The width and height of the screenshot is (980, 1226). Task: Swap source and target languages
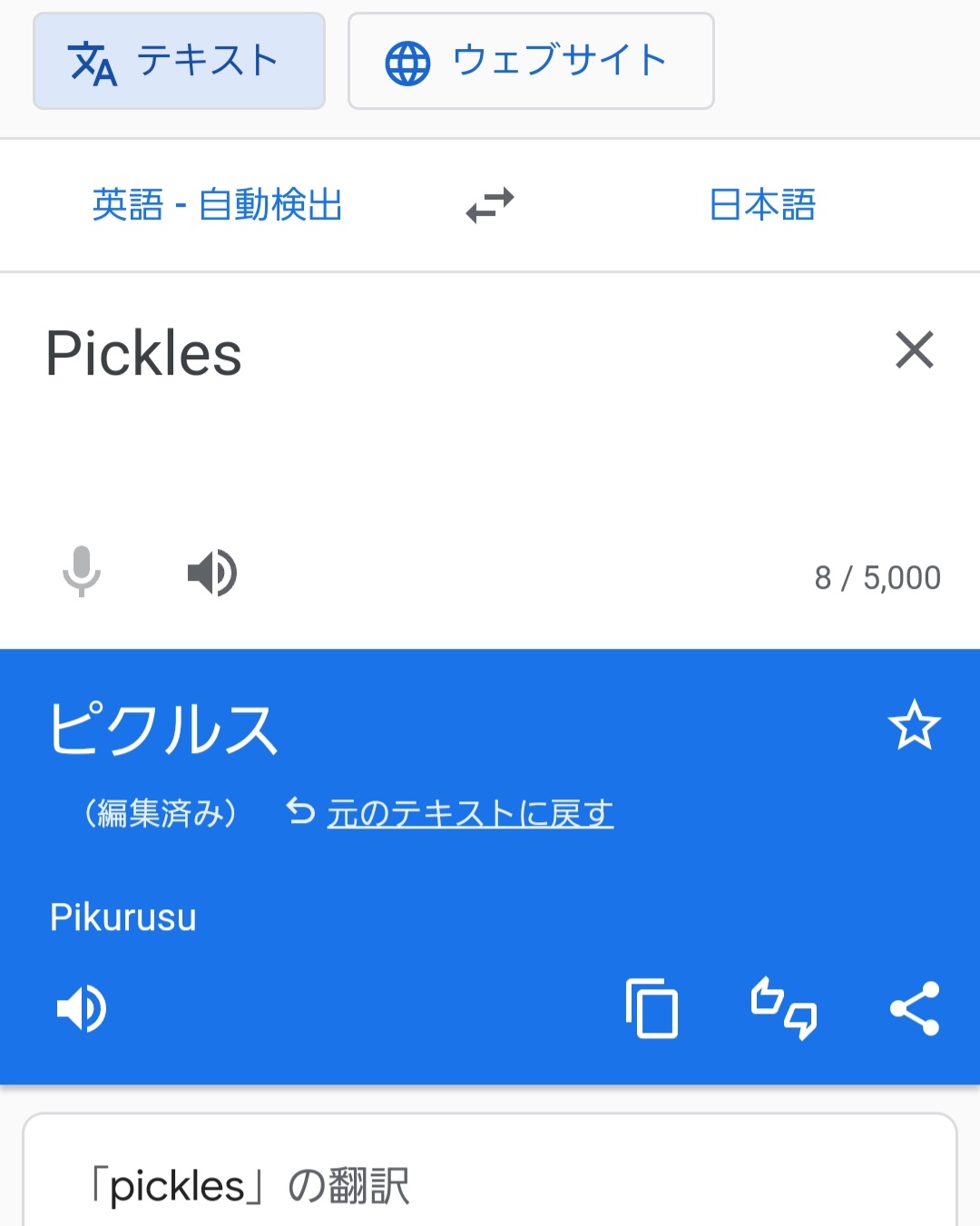pyautogui.click(x=490, y=205)
